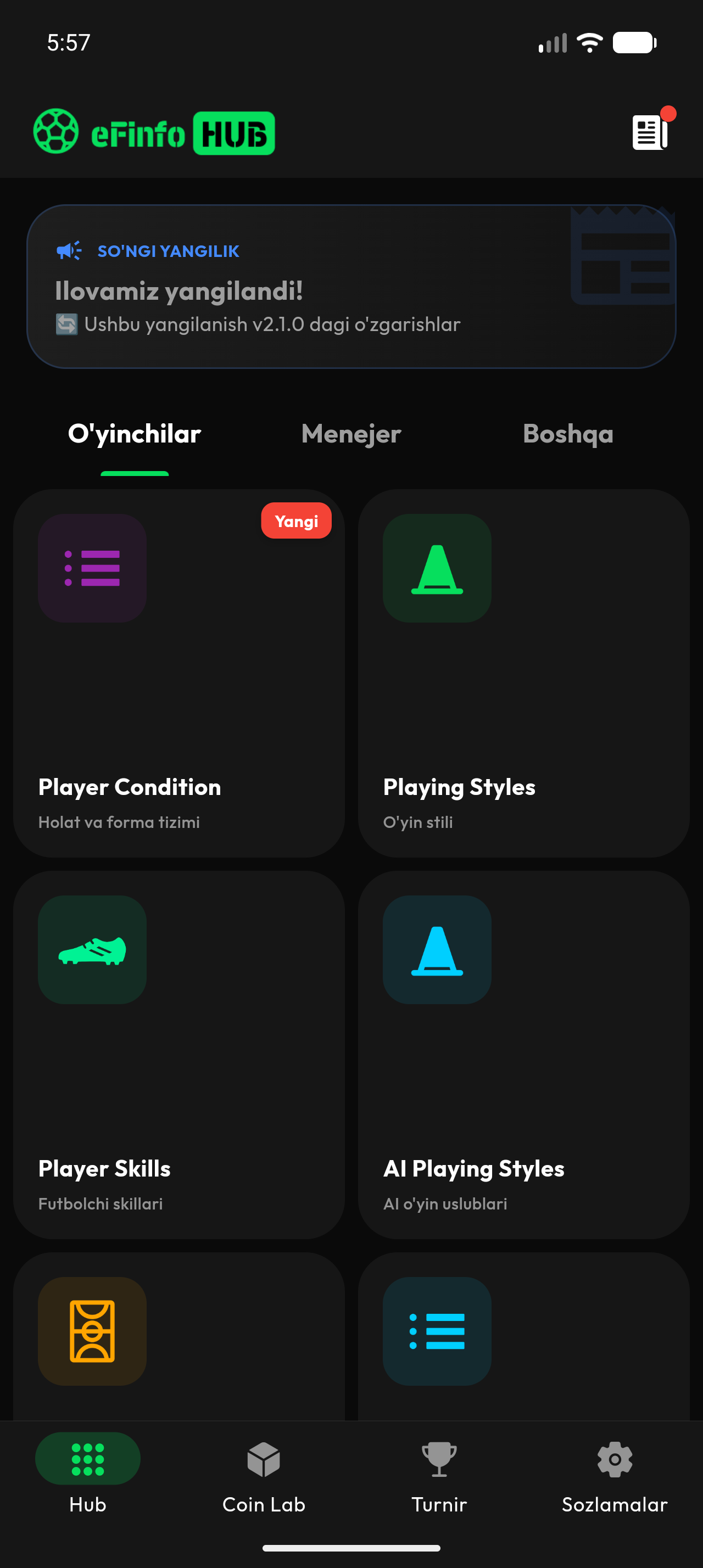Open the Playing Styles card

[523, 673]
